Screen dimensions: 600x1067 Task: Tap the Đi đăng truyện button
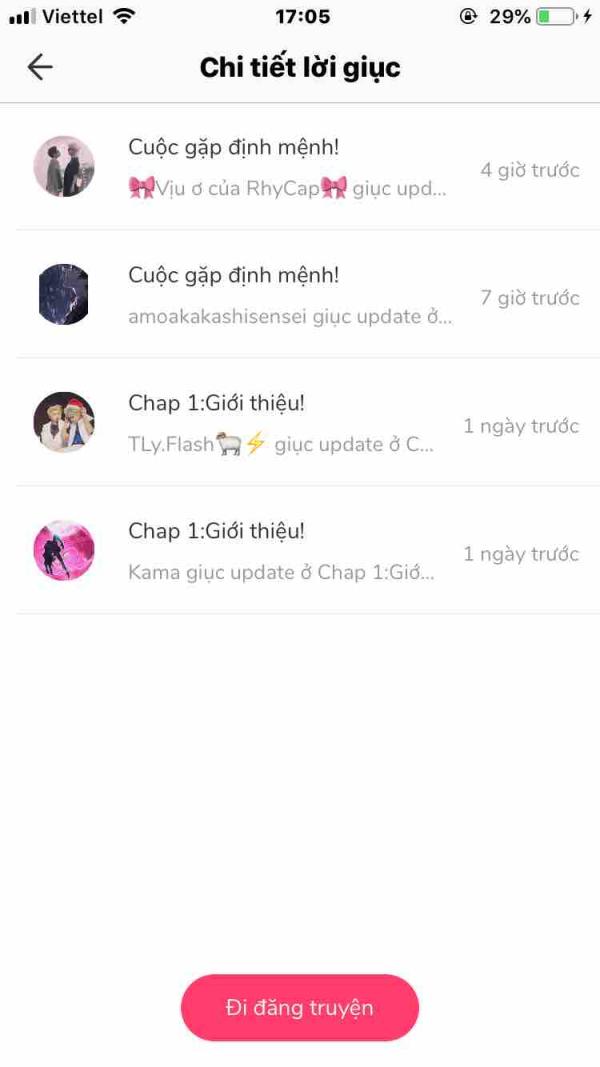pos(299,1008)
